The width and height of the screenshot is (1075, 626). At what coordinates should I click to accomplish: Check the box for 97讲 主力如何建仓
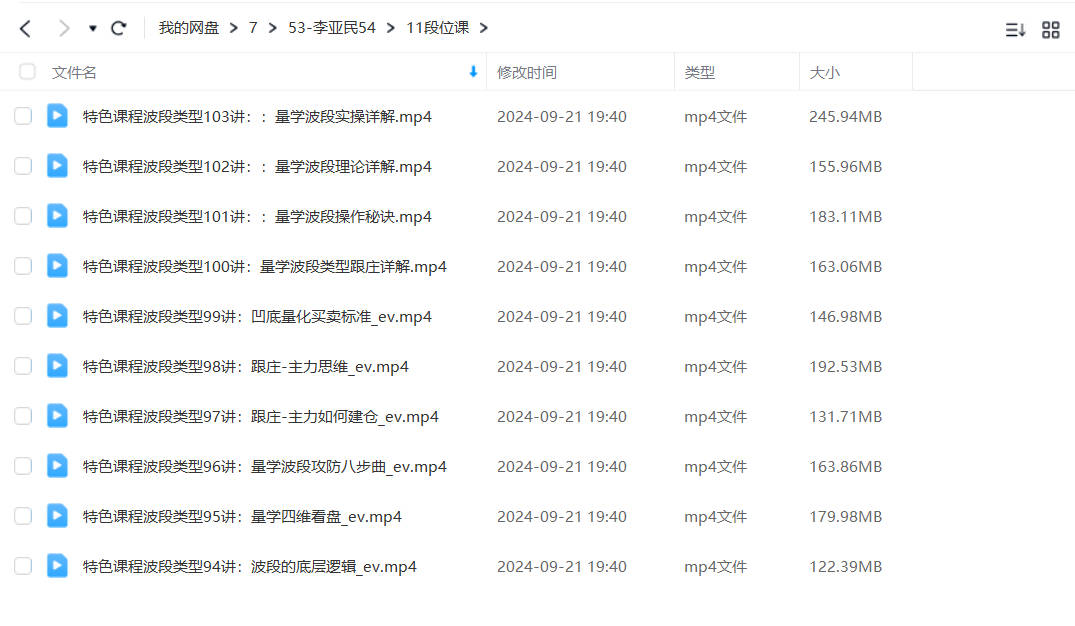pyautogui.click(x=23, y=417)
